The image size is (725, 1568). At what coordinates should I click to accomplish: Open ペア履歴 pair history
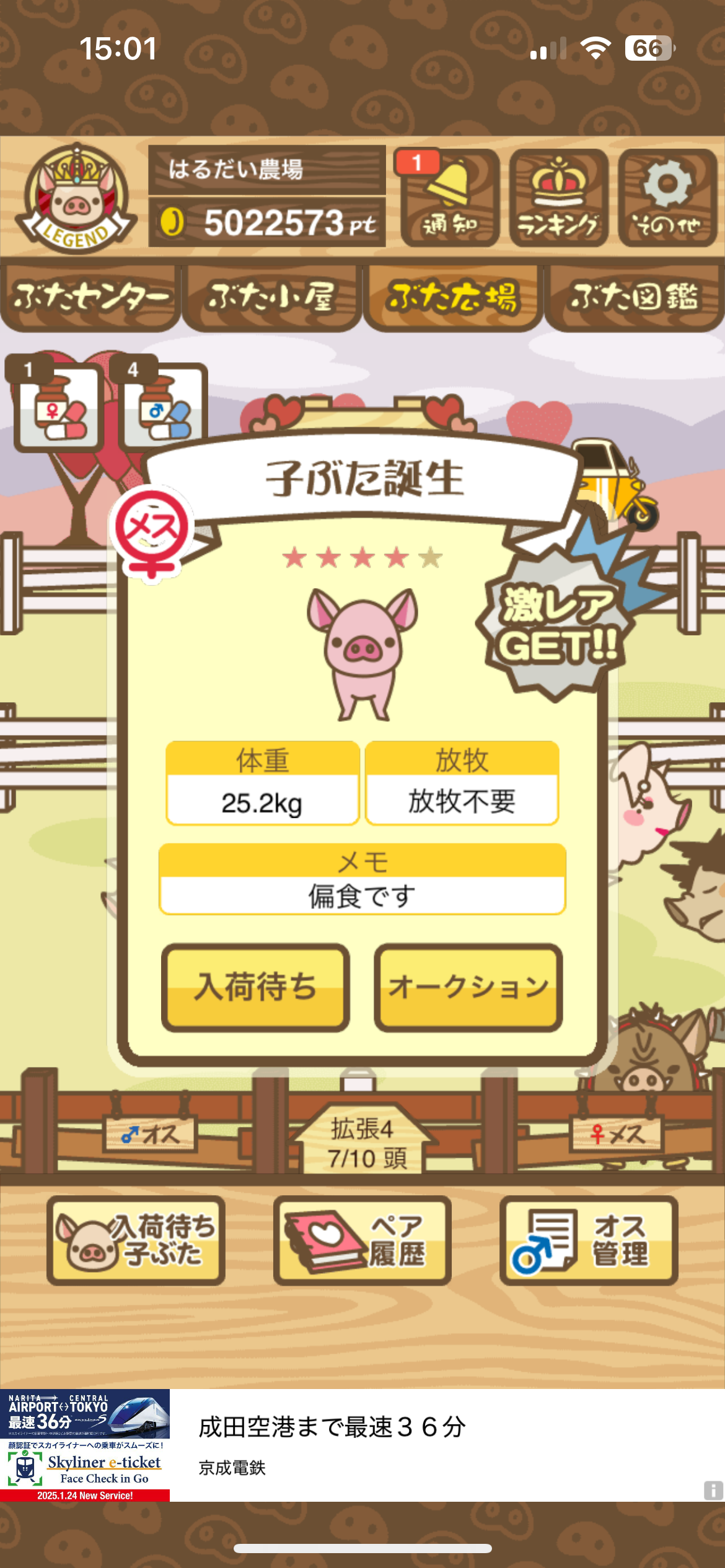click(362, 1240)
